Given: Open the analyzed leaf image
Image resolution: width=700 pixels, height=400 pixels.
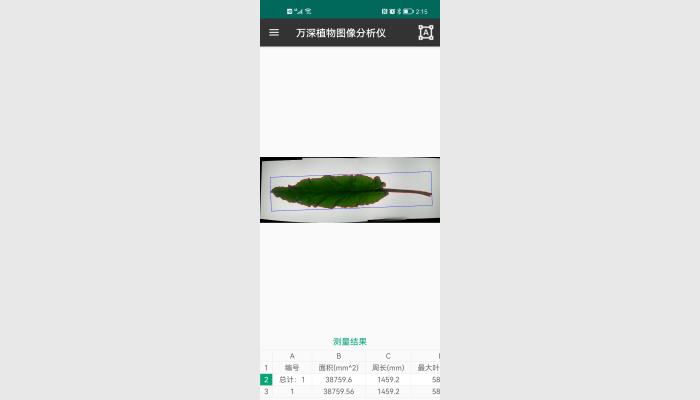Looking at the screenshot, I should pyautogui.click(x=349, y=189).
